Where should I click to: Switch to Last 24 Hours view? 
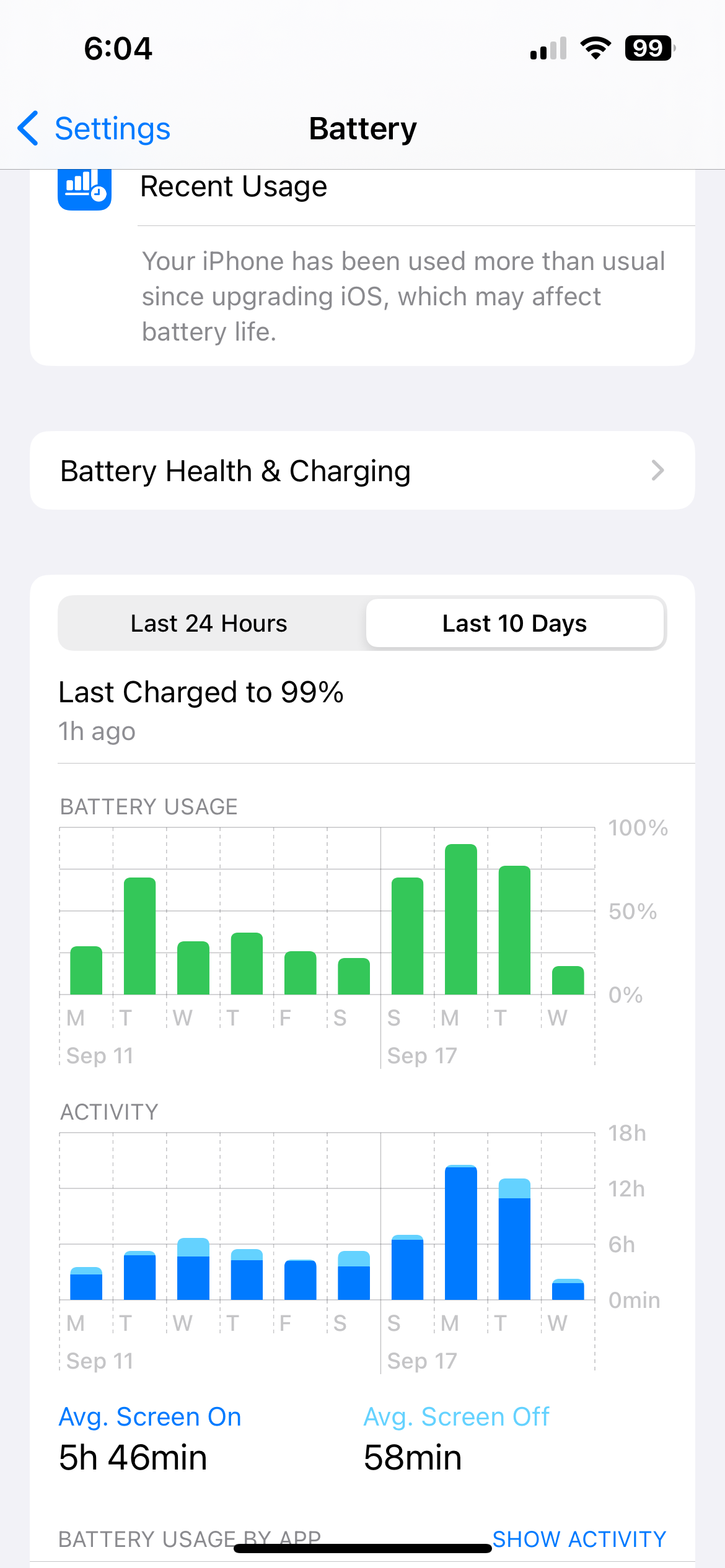pos(209,623)
